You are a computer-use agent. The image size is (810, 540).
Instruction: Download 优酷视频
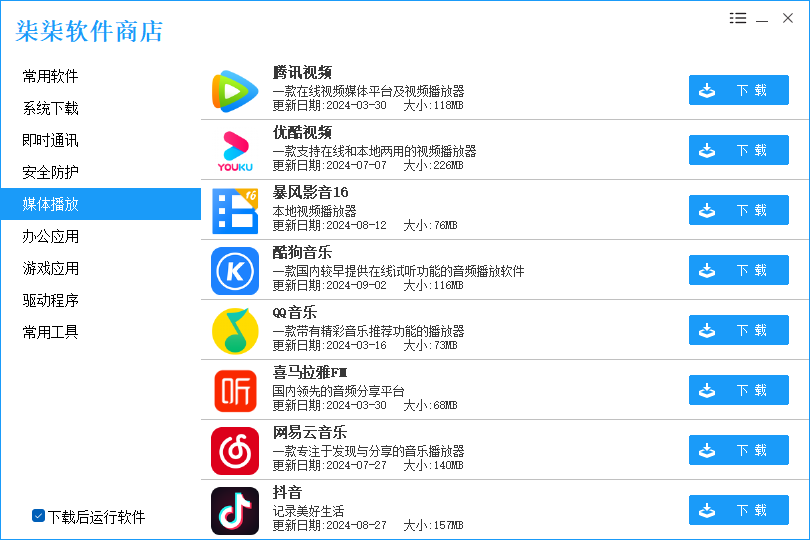[738, 150]
